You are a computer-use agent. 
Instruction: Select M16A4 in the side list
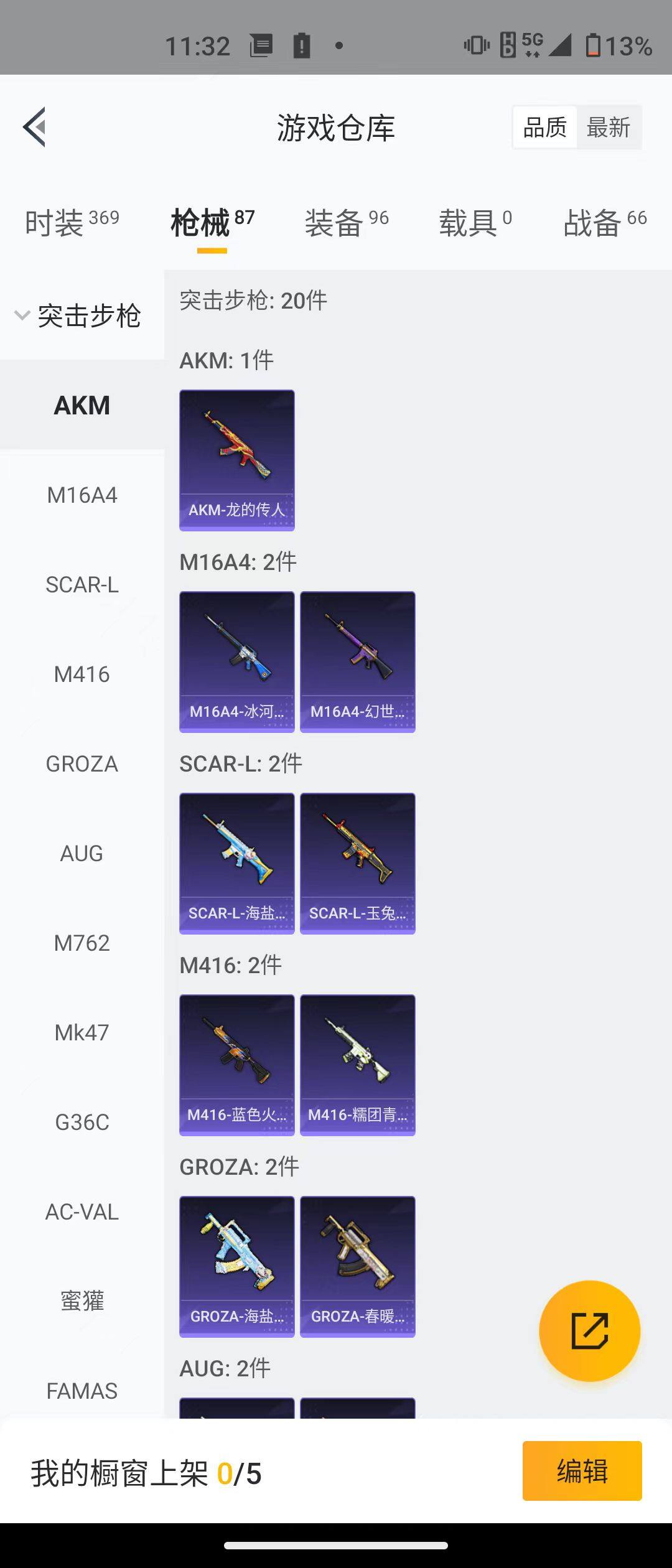[82, 495]
